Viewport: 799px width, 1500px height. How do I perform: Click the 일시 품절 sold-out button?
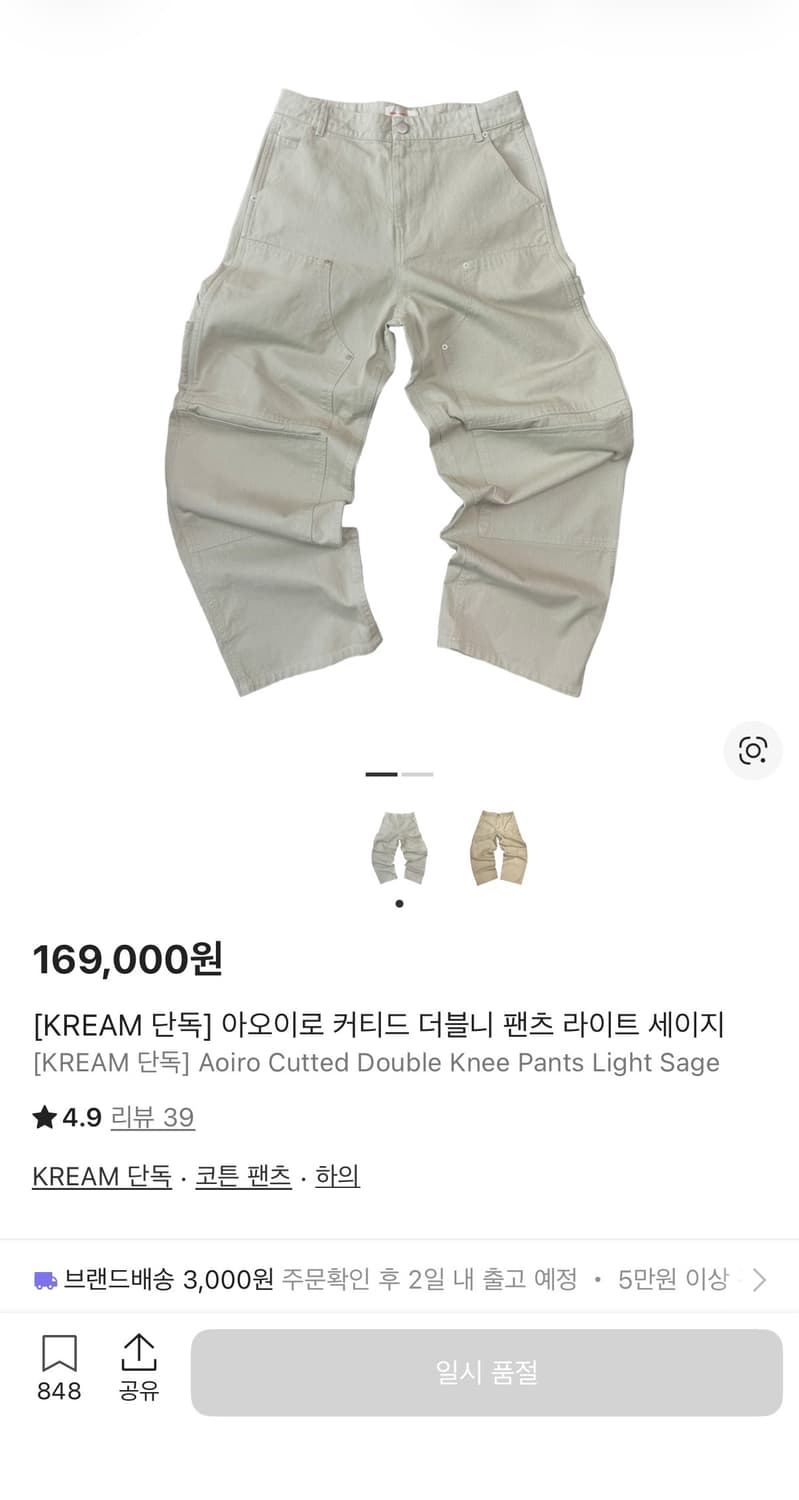click(487, 1371)
